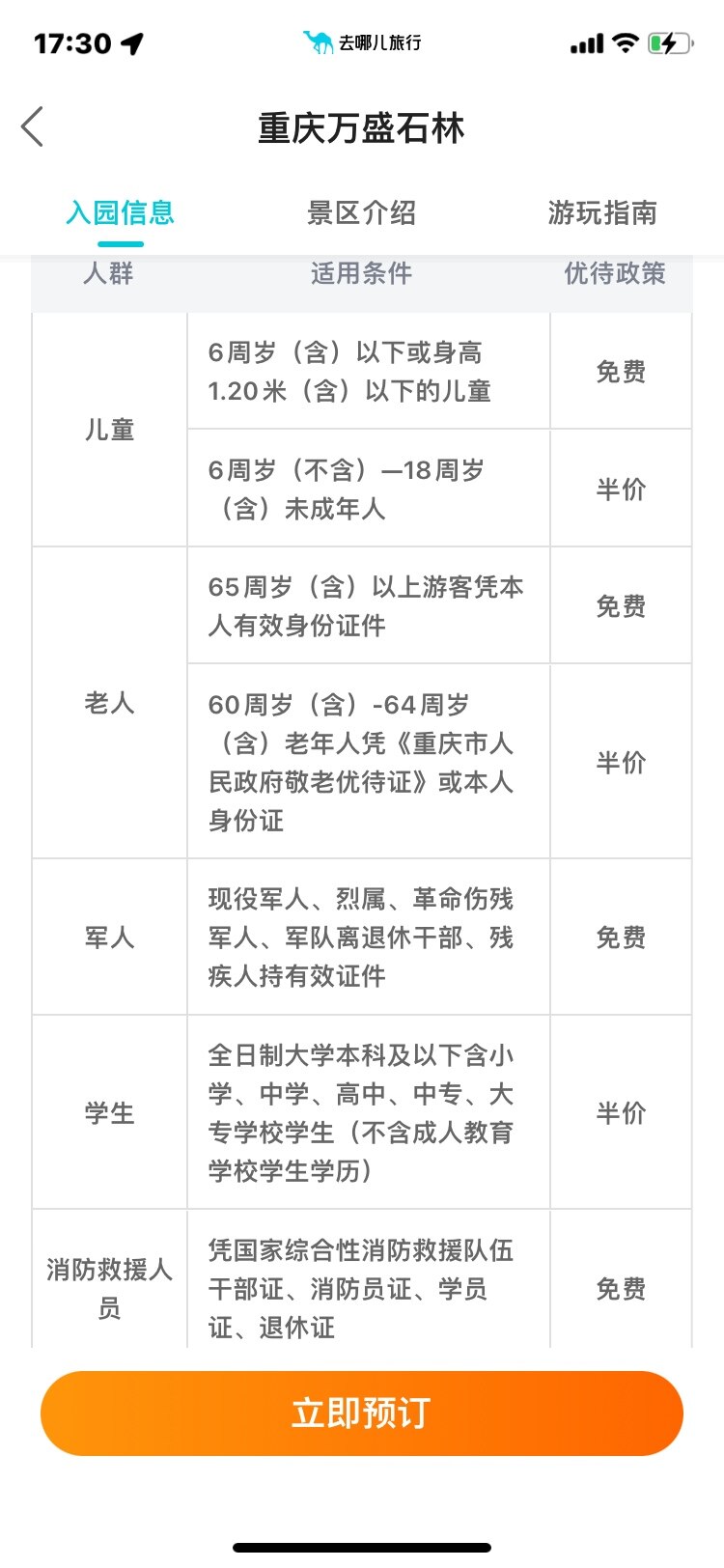This screenshot has width=724, height=1568.
Task: Select the 入园信息 tab
Action: (x=120, y=213)
